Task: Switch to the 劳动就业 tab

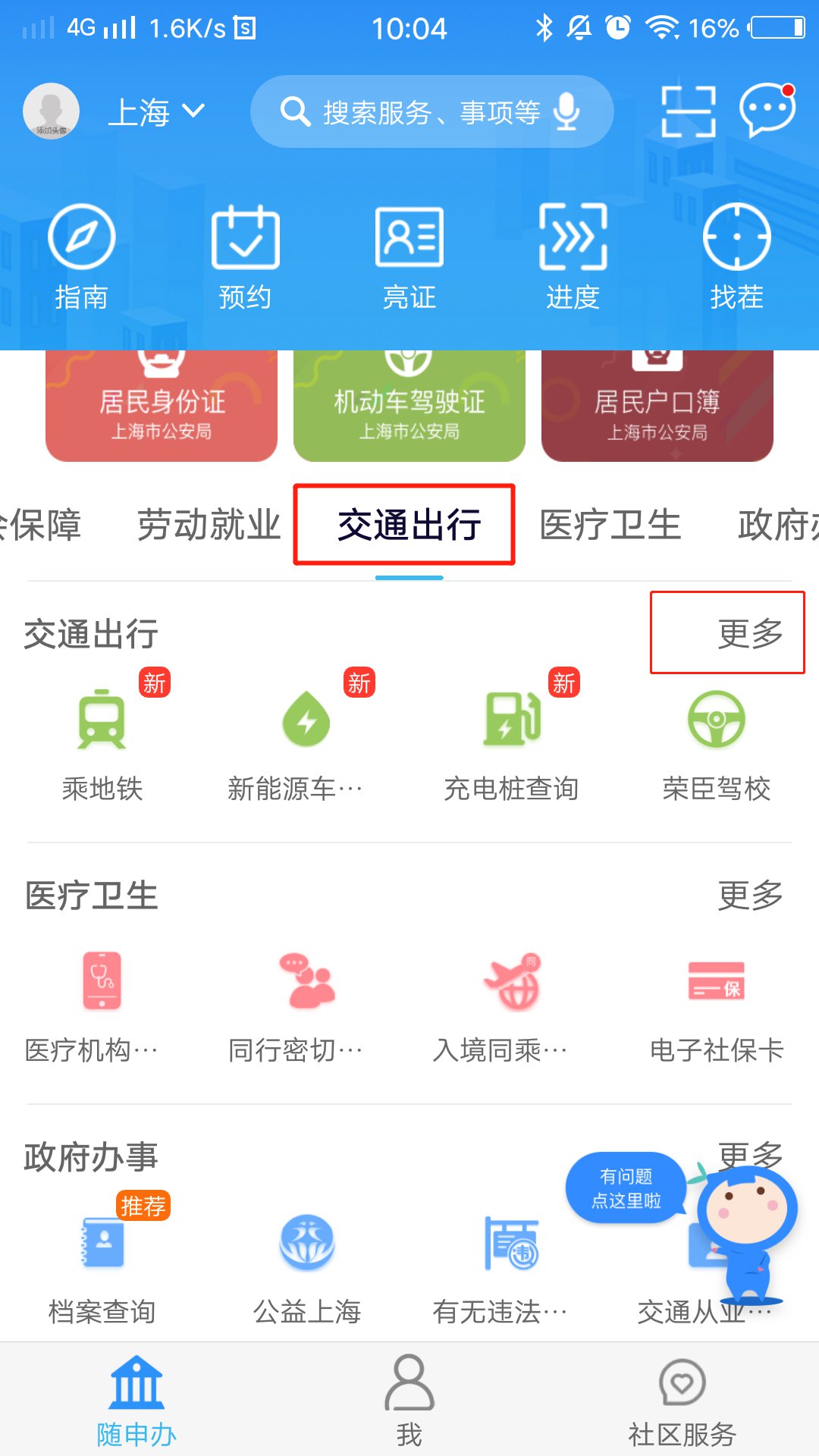Action: tap(209, 525)
